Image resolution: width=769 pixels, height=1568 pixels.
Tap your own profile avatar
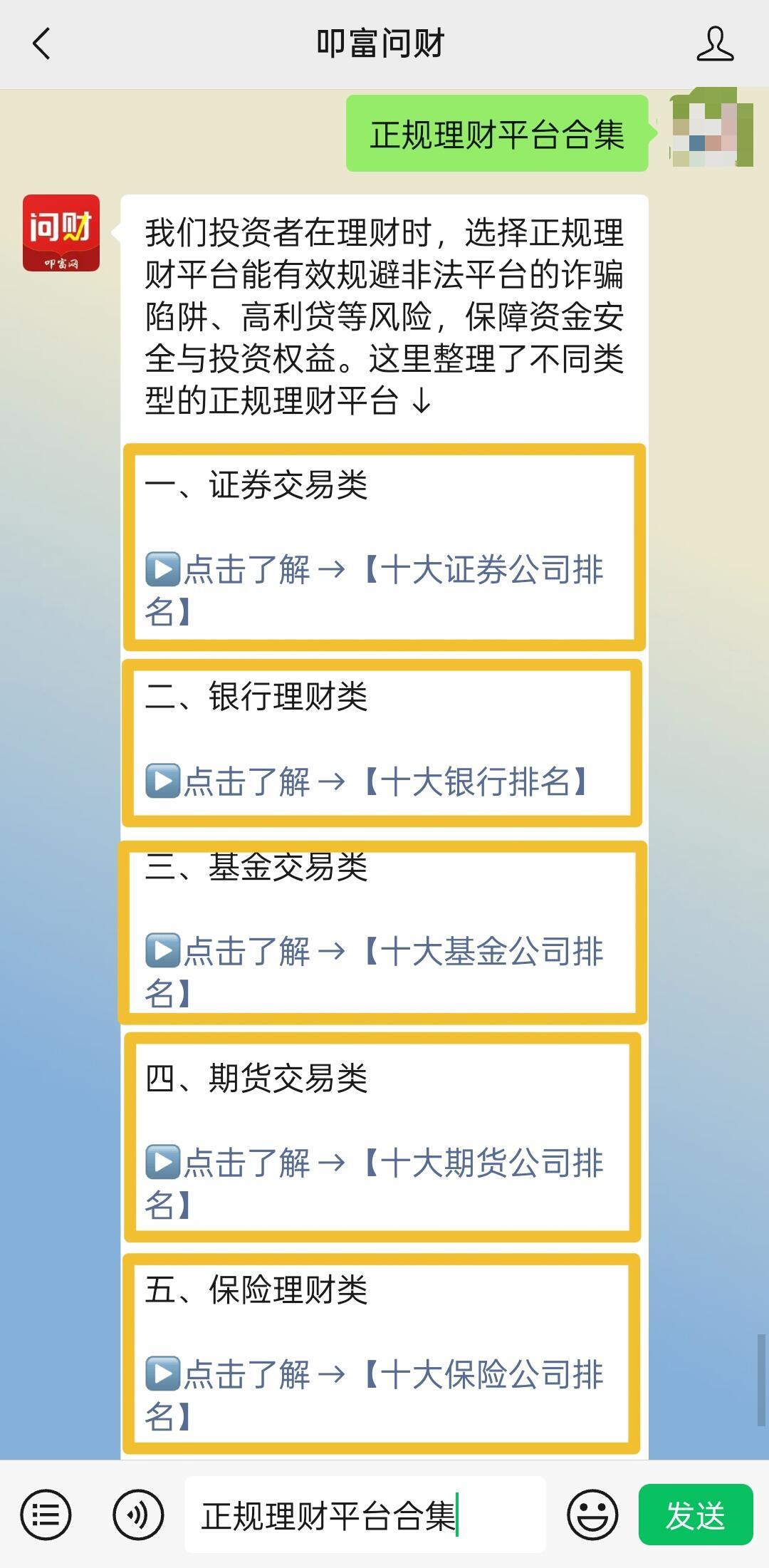tap(712, 129)
